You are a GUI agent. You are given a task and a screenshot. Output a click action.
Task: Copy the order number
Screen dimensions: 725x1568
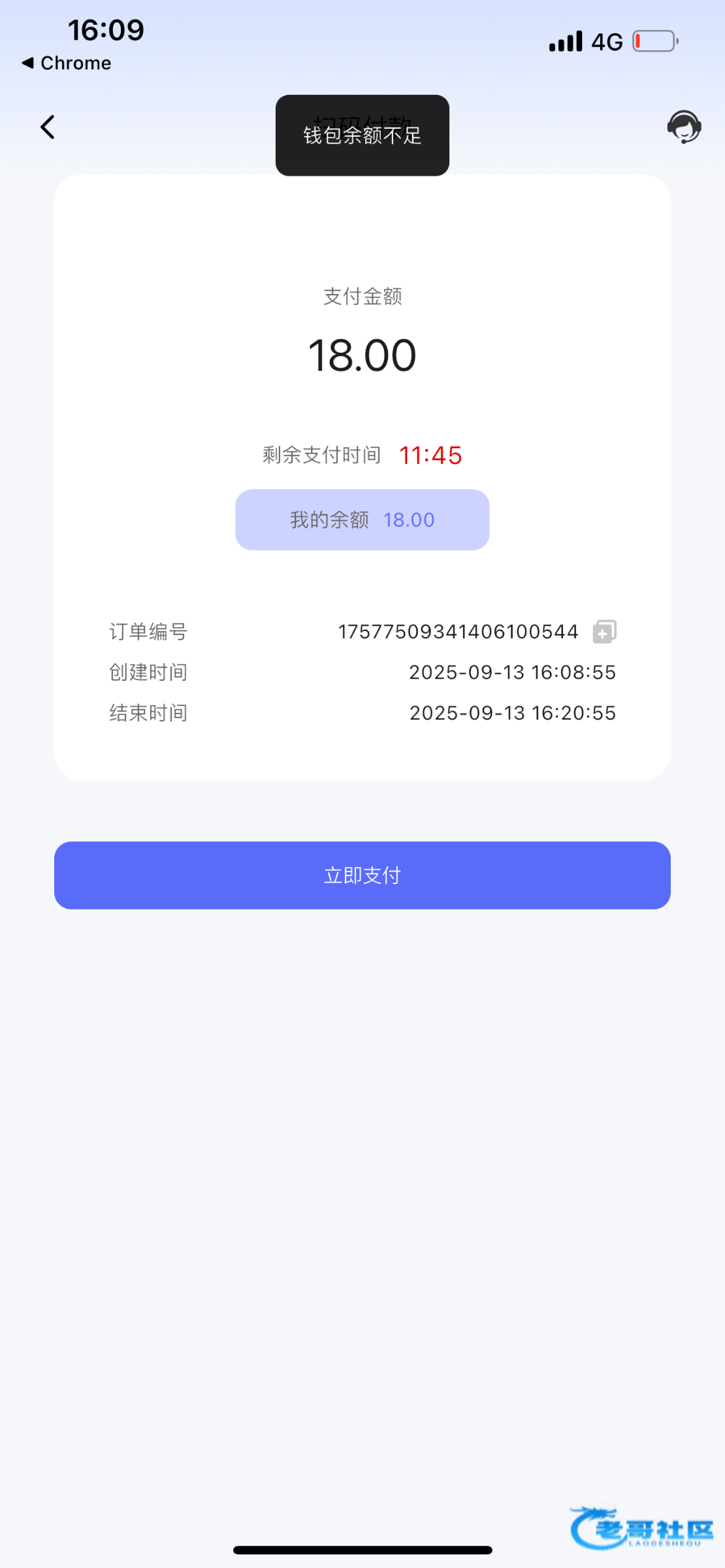point(604,632)
